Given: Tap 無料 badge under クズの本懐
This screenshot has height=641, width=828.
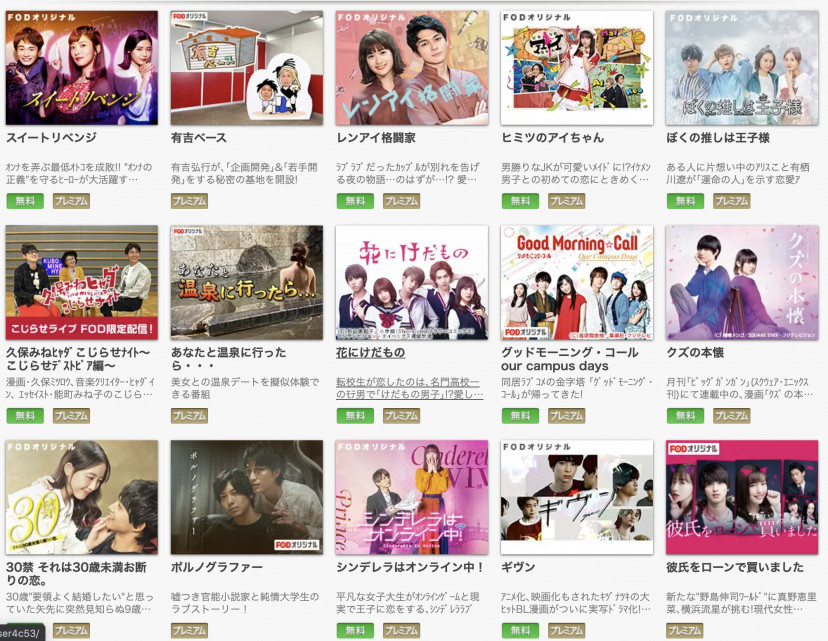Looking at the screenshot, I should [x=685, y=415].
